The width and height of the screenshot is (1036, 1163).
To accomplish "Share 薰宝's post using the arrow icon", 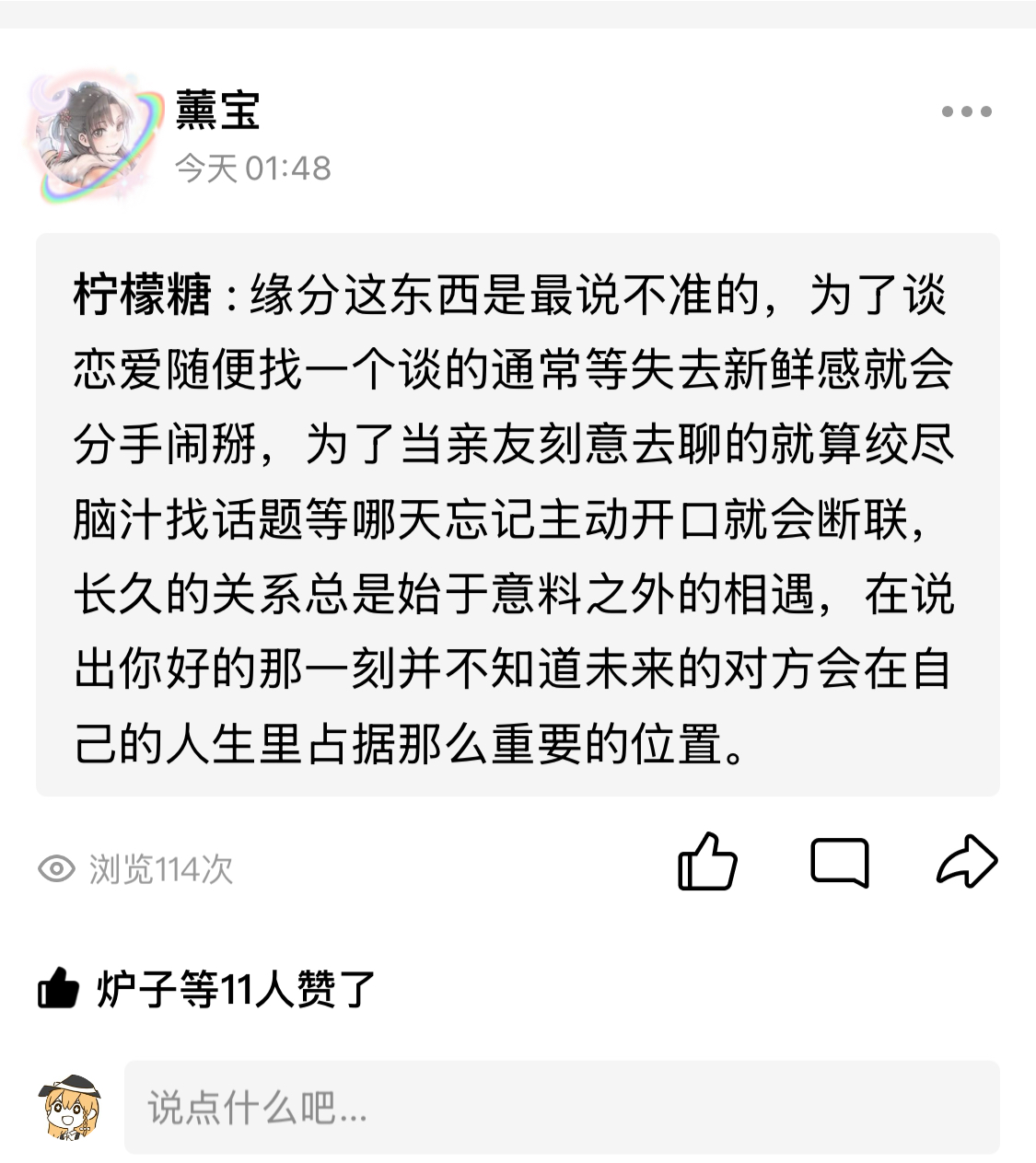I will pos(967,862).
